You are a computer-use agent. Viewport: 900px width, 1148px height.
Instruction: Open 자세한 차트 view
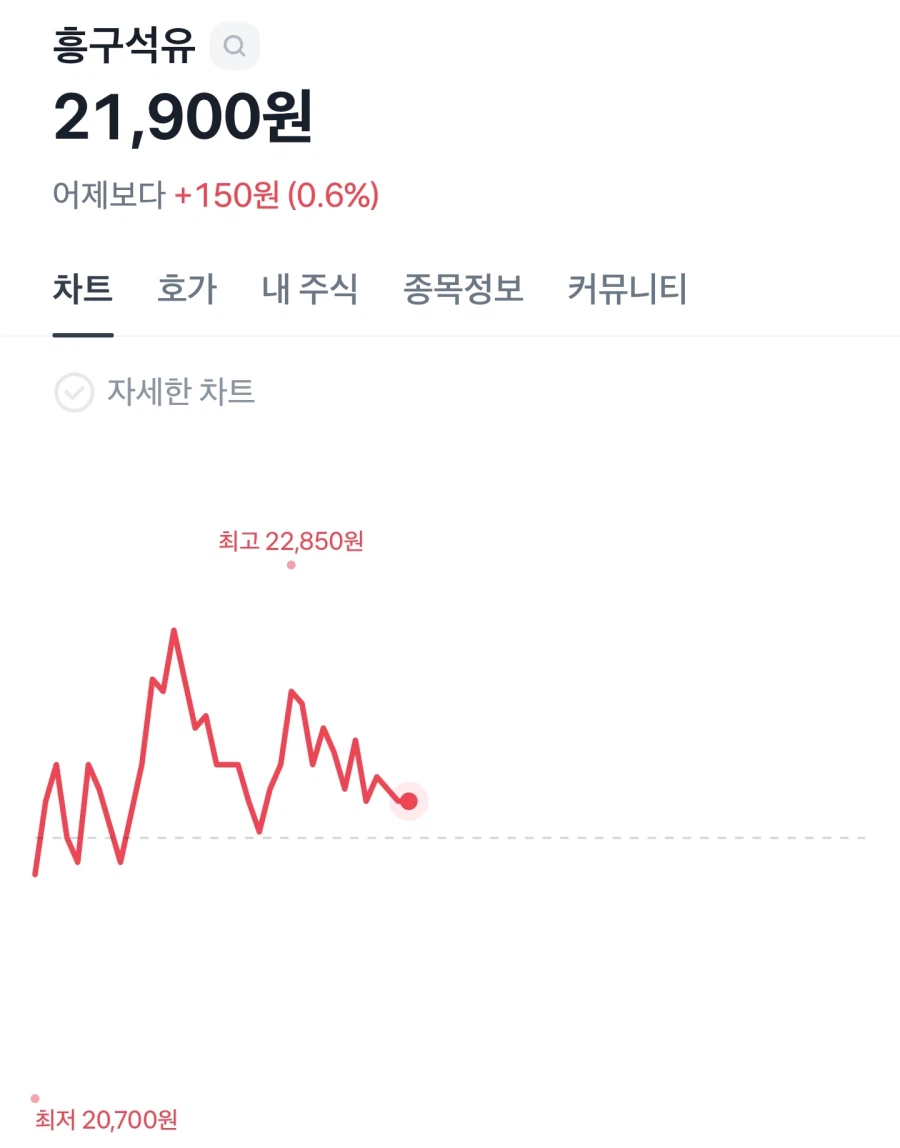coord(181,393)
